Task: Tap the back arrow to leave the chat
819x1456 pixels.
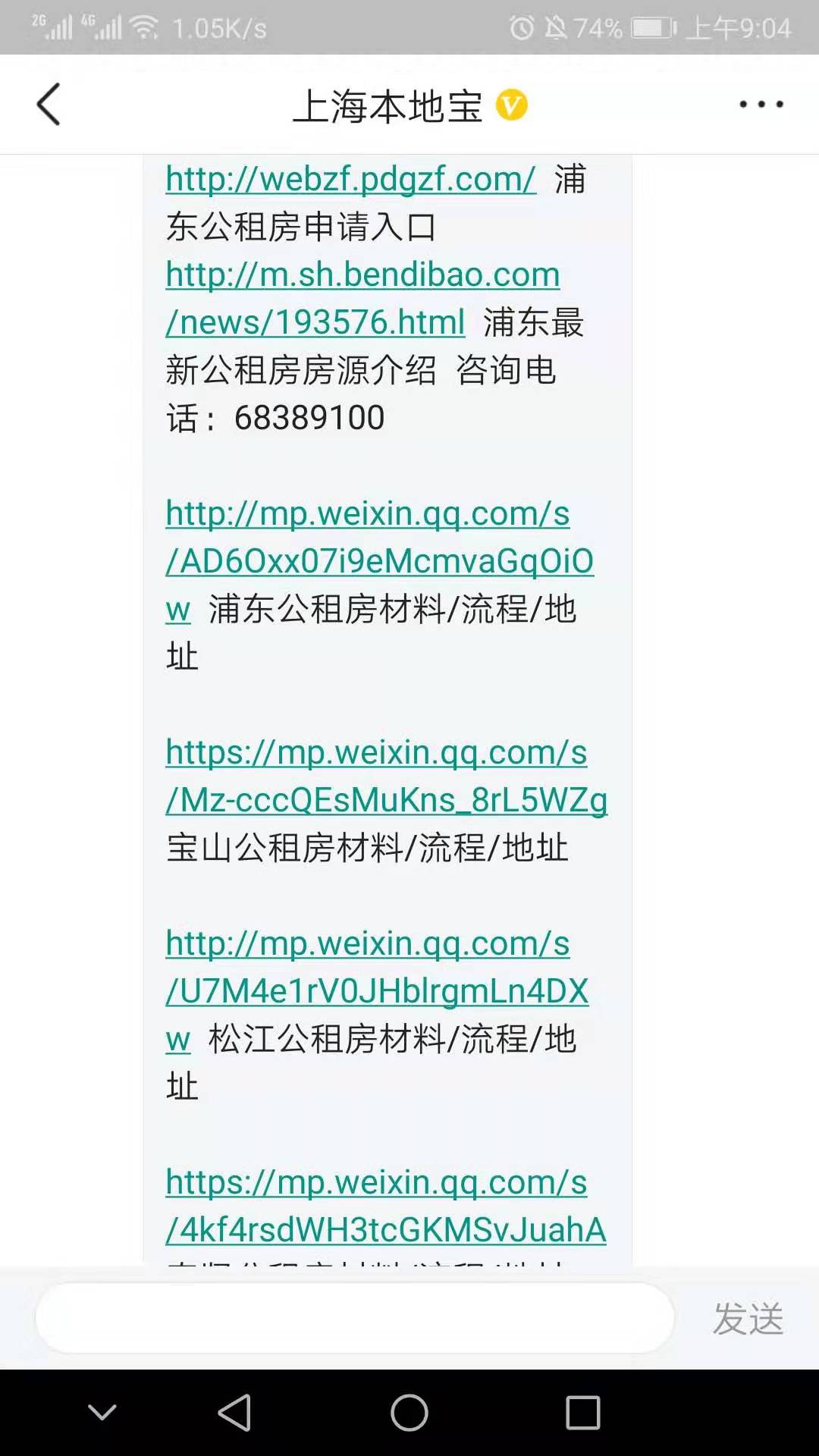Action: tap(48, 105)
